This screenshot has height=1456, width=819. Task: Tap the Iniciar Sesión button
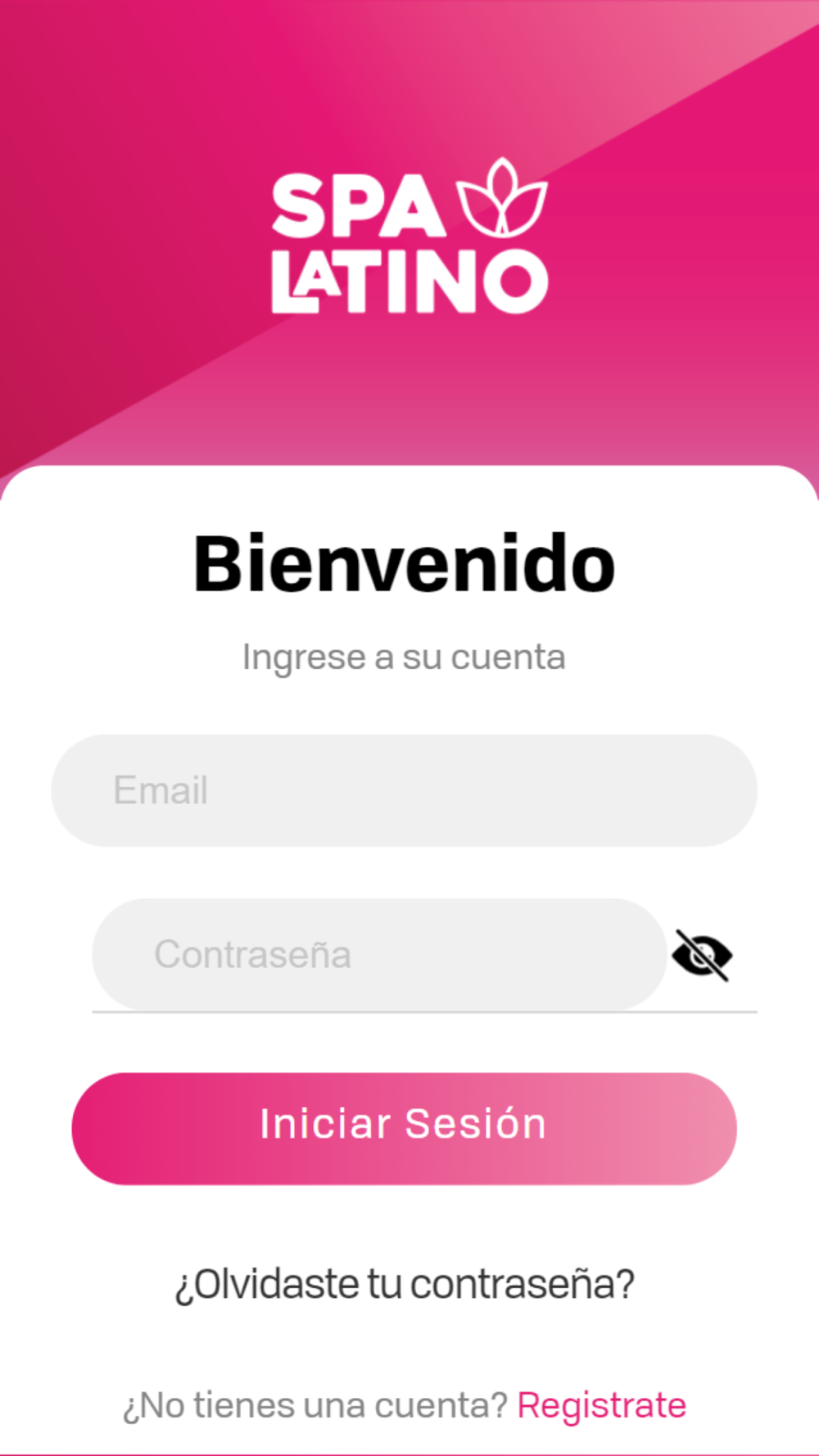[404, 1128]
